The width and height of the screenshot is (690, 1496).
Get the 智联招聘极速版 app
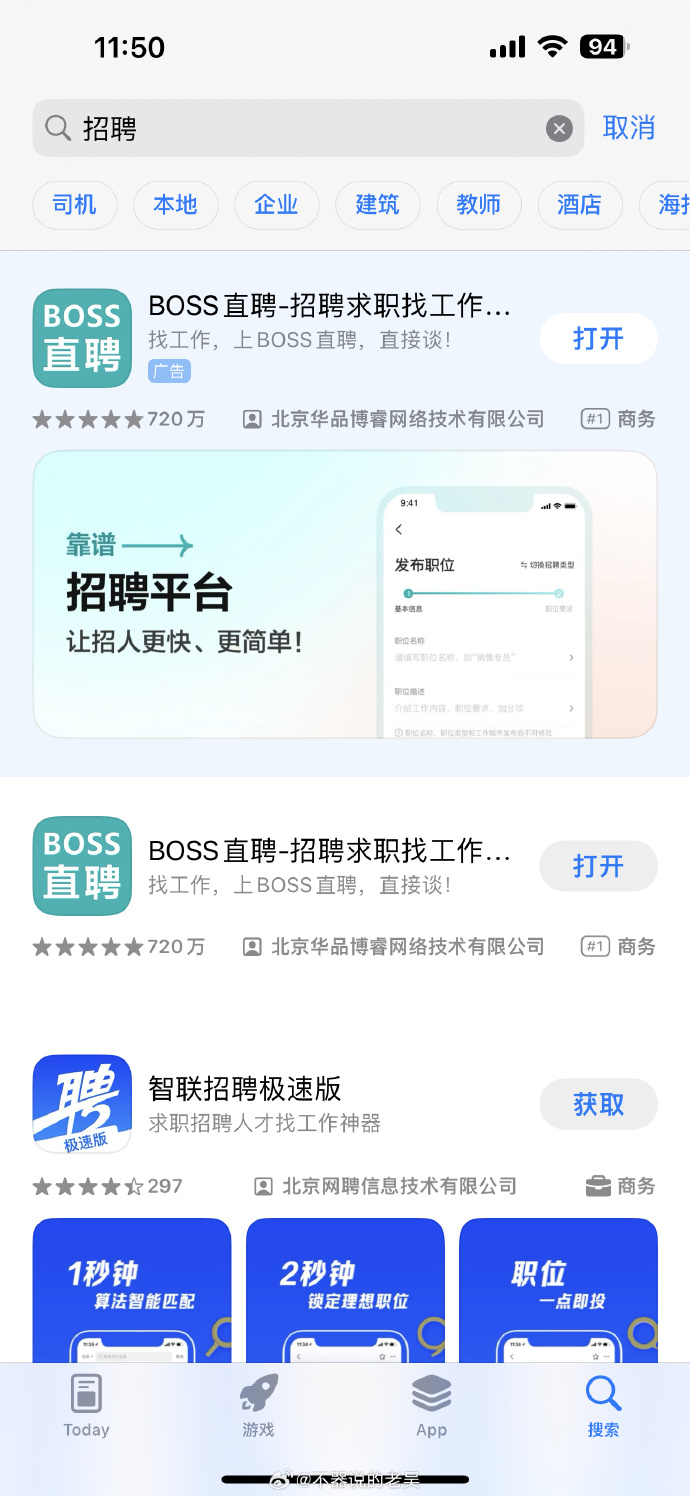coord(598,1104)
